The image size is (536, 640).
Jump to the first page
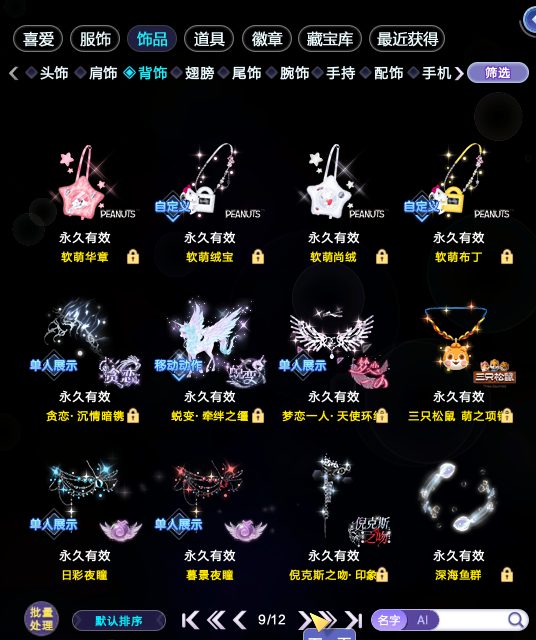pyautogui.click(x=190, y=620)
